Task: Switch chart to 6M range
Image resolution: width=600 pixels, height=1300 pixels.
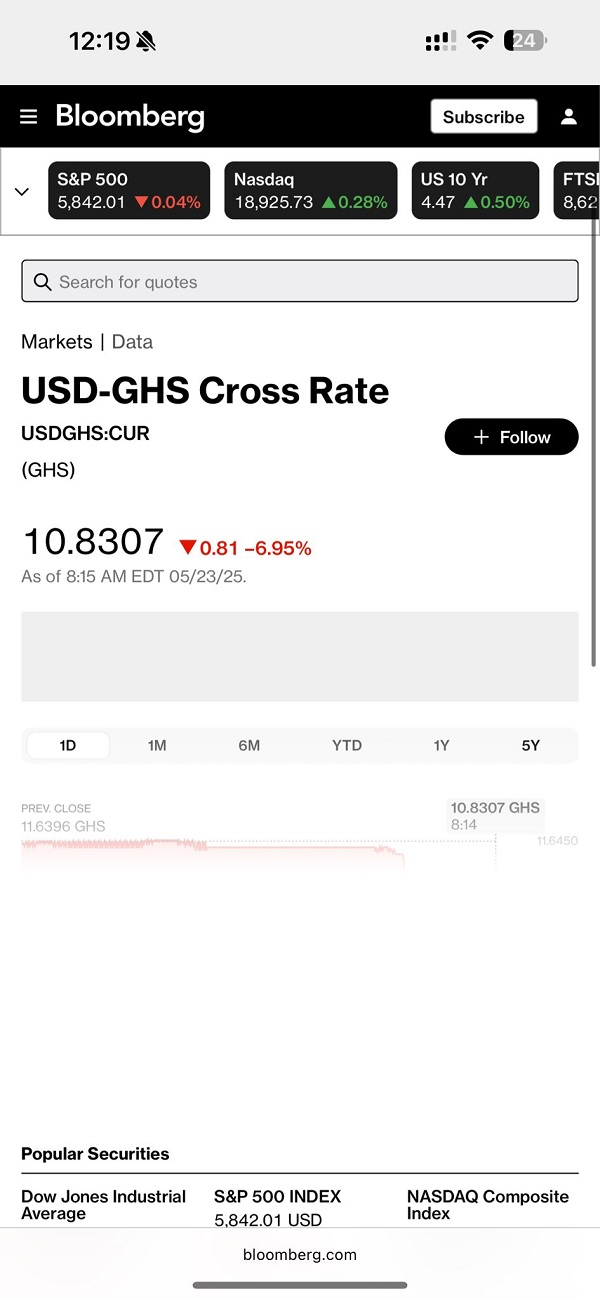Action: coord(249,745)
